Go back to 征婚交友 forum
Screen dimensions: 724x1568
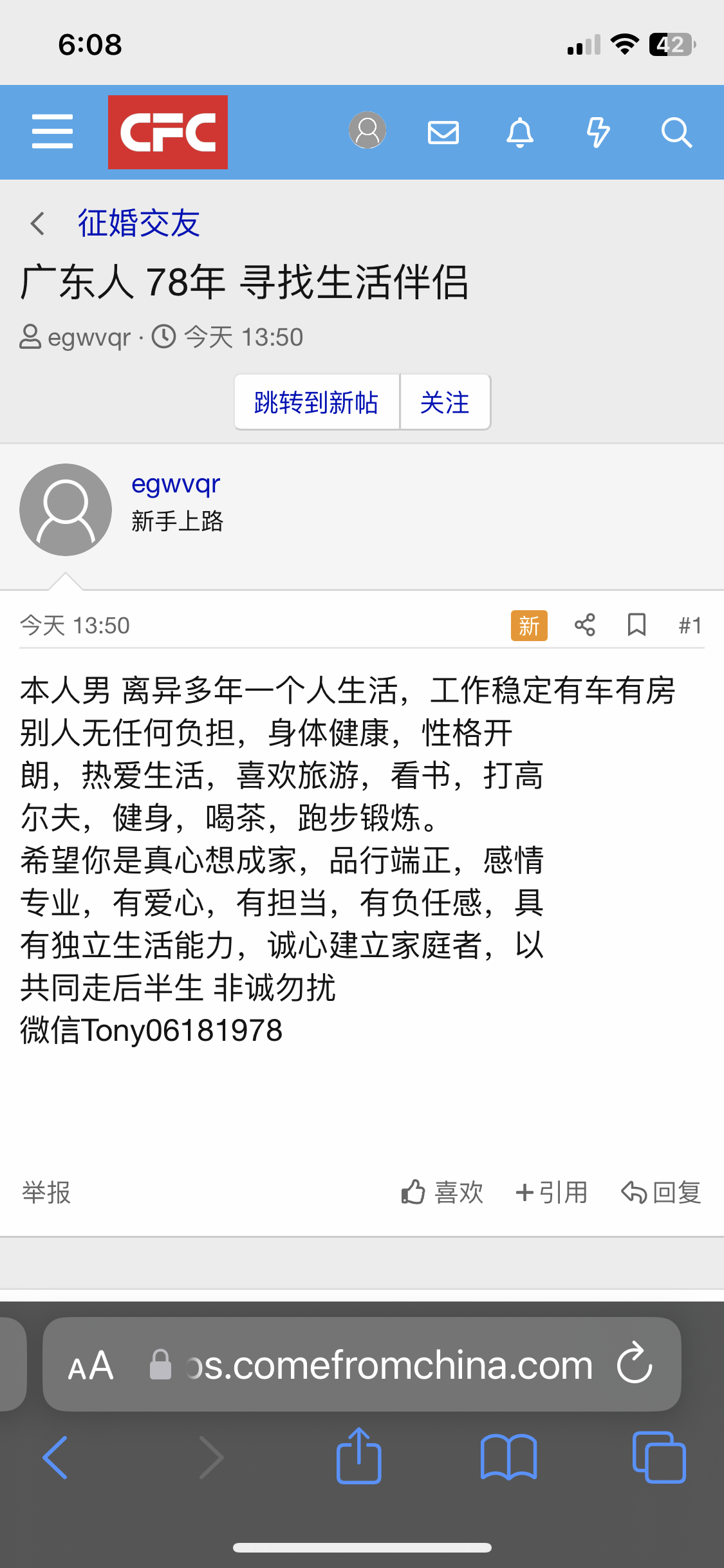coord(138,223)
